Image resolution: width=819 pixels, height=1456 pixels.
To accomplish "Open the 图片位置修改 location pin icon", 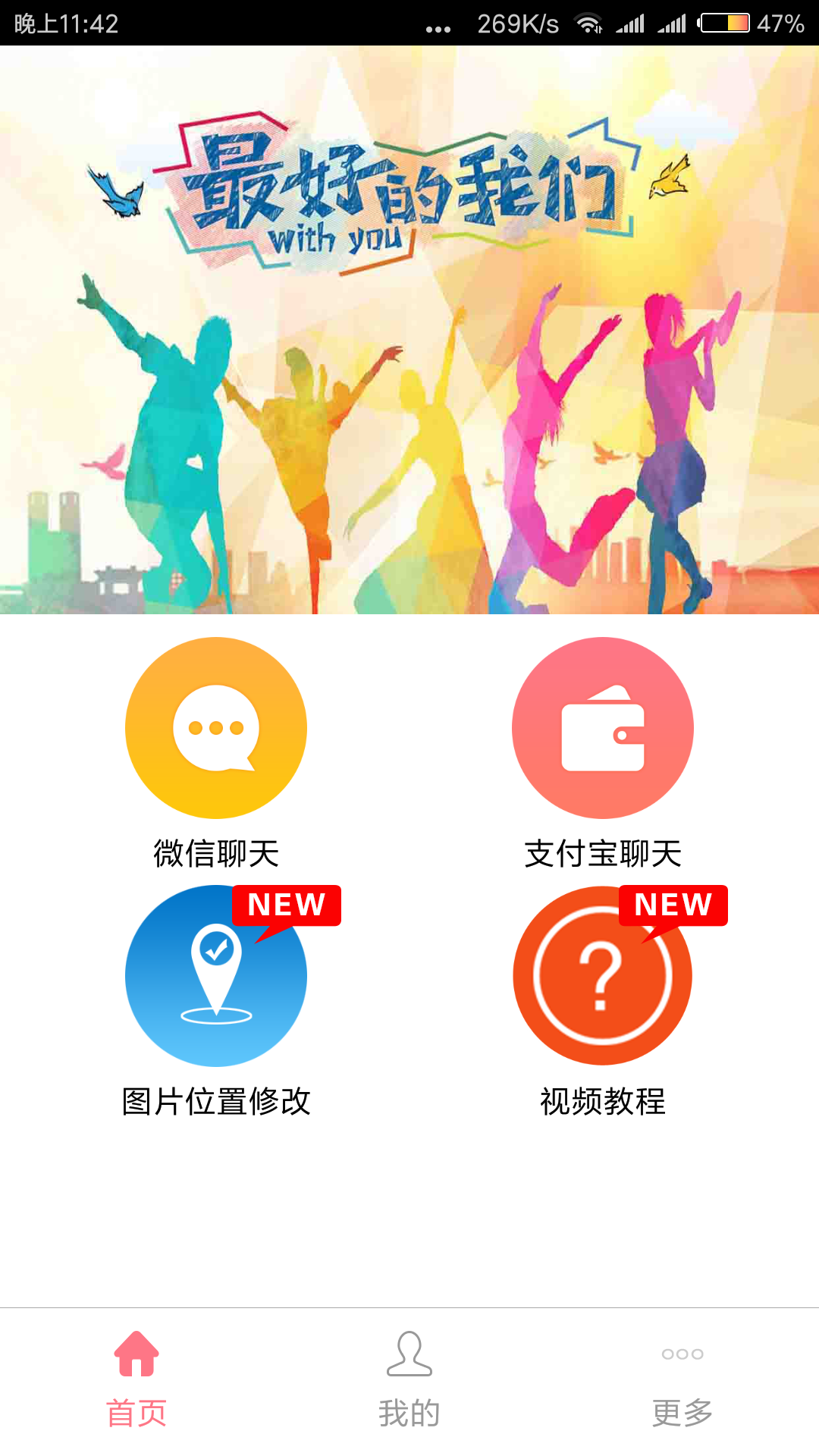I will 215,977.
